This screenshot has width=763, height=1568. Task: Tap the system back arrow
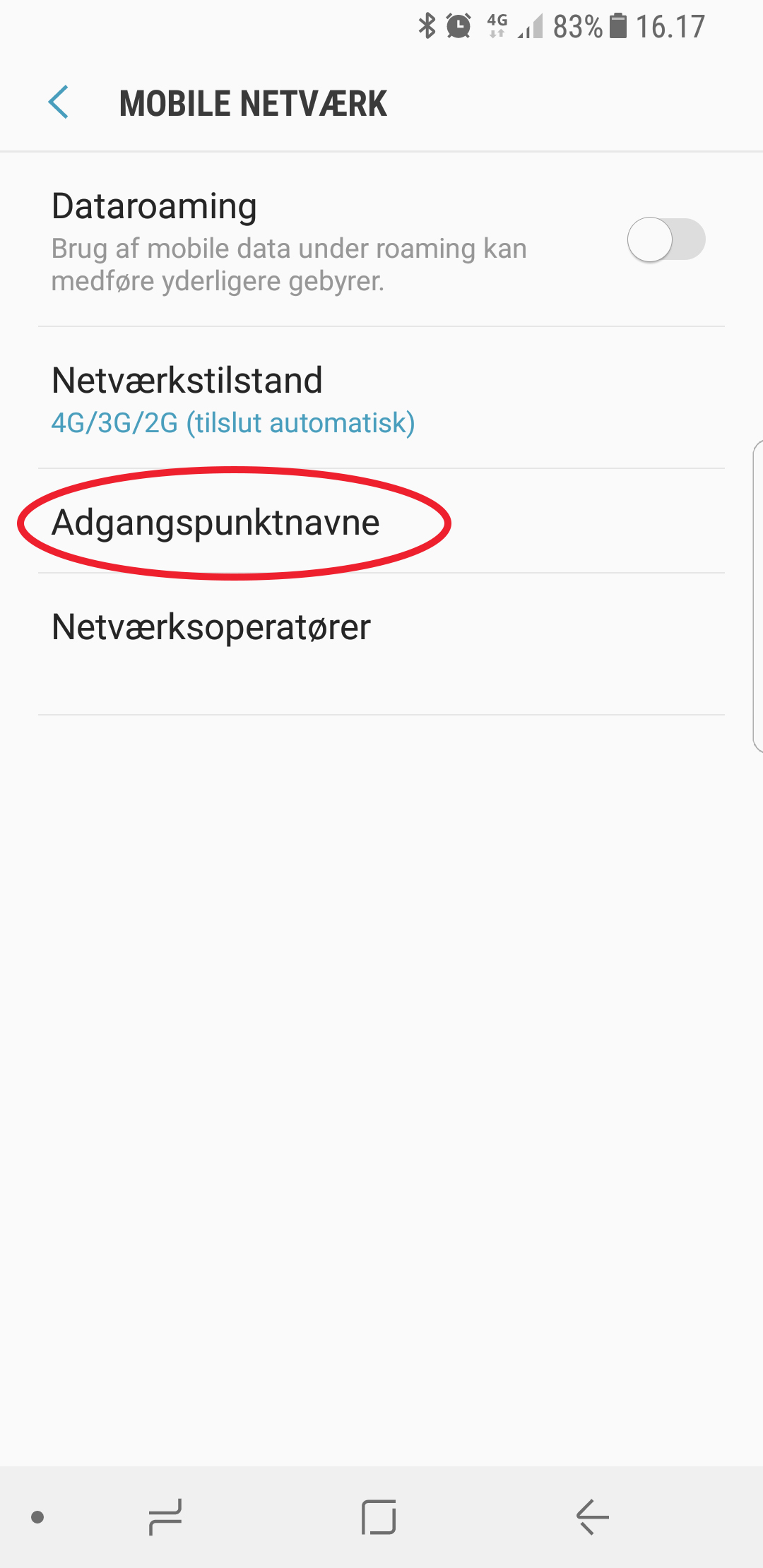click(592, 1517)
